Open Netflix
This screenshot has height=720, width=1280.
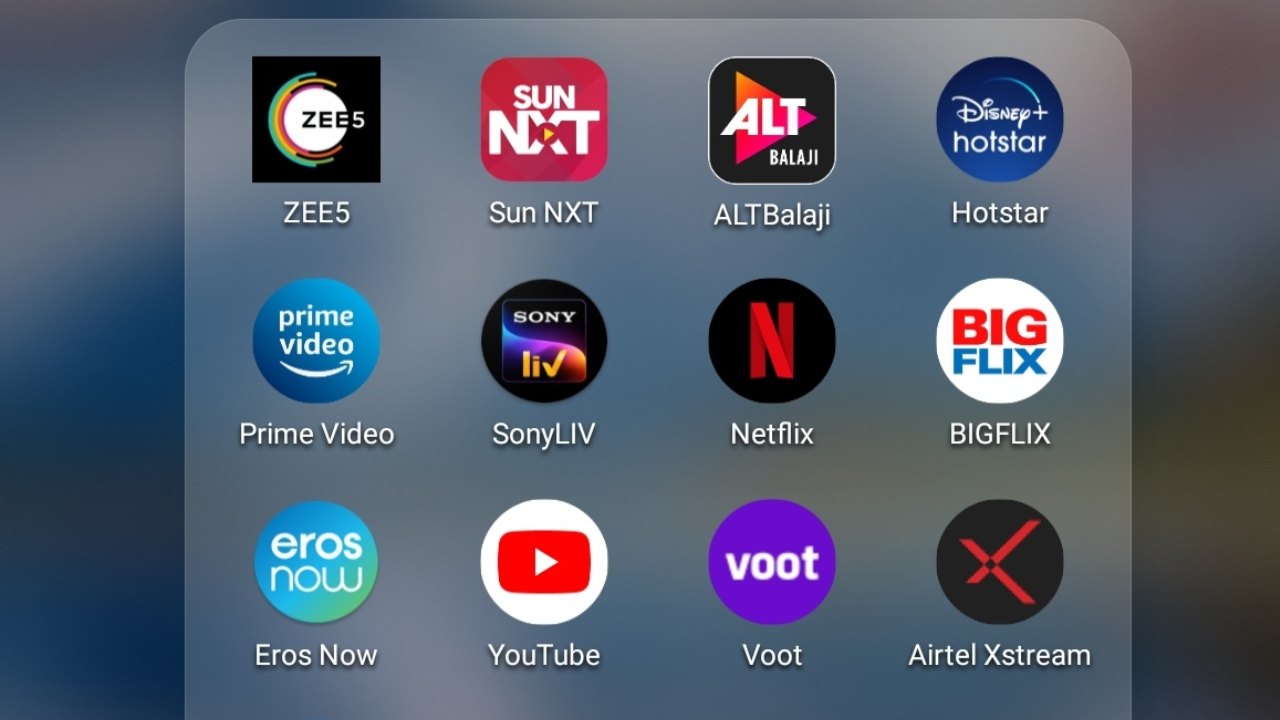click(x=772, y=340)
